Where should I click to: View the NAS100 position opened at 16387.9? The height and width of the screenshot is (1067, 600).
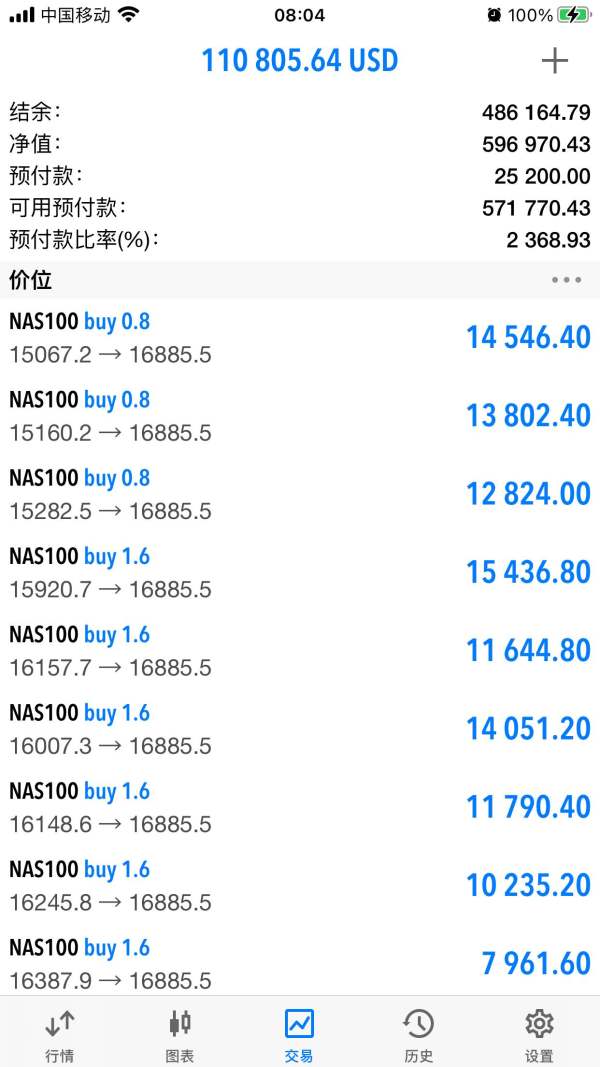point(300,963)
